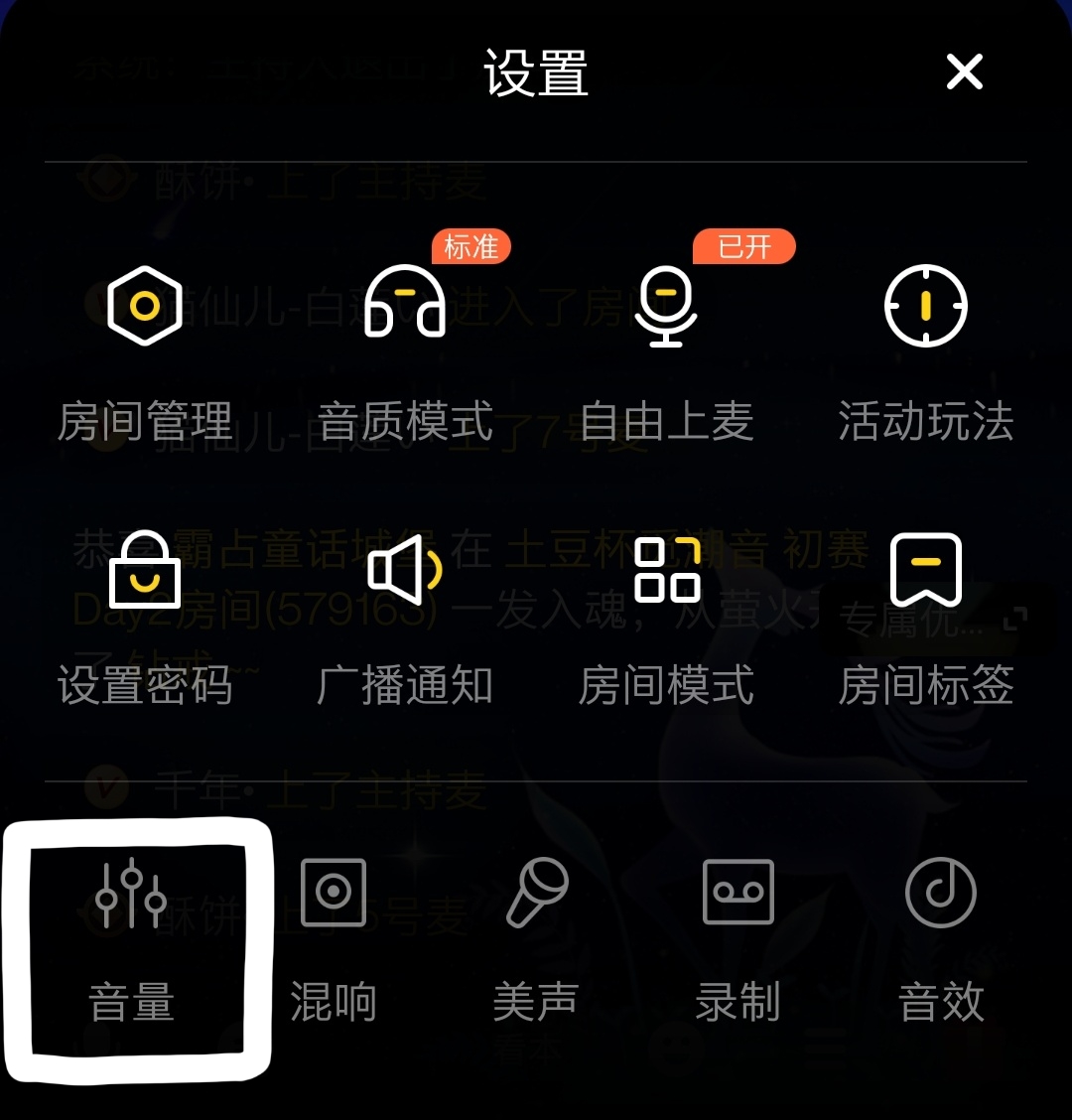Open 广播通知 broadcast notification
The height and width of the screenshot is (1120, 1072).
pyautogui.click(x=405, y=616)
